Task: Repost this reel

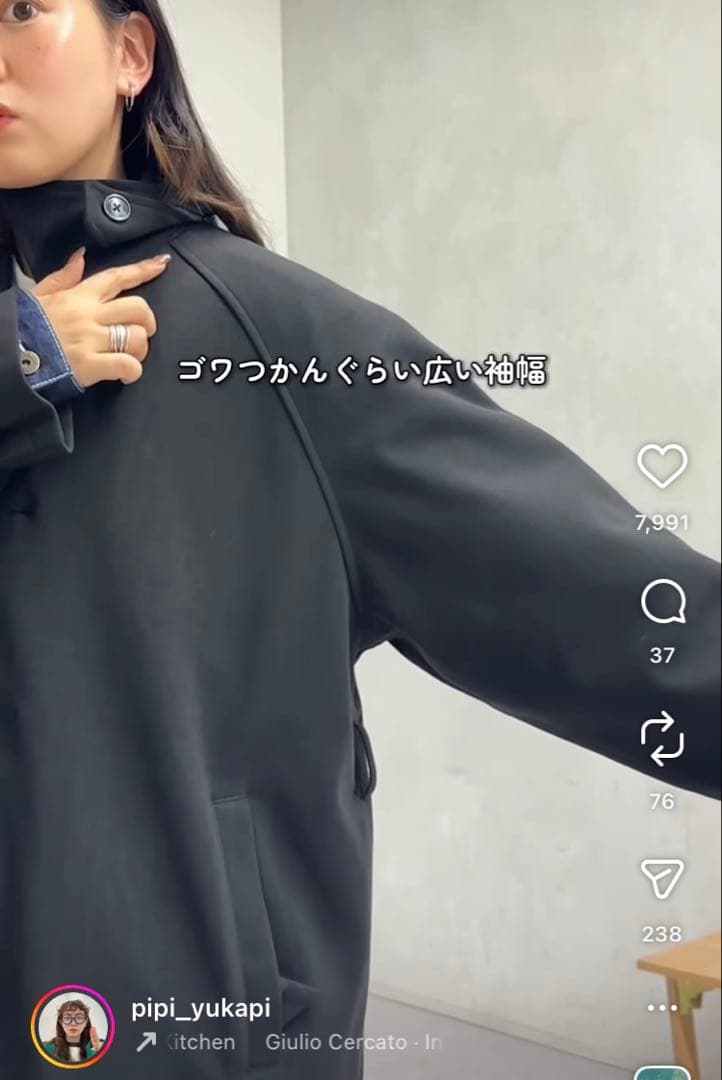Action: coord(662,742)
